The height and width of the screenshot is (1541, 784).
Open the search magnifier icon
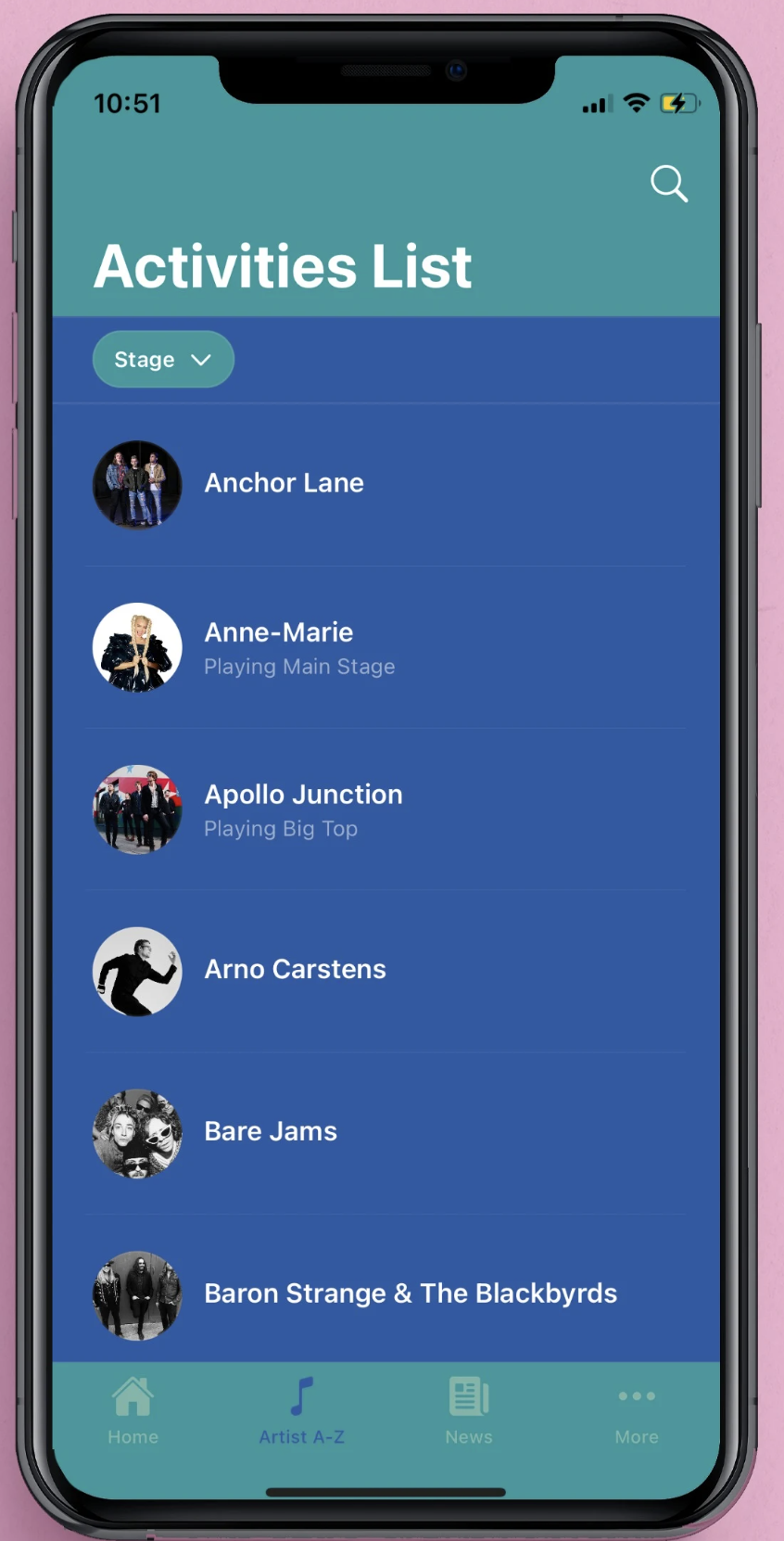pos(668,184)
